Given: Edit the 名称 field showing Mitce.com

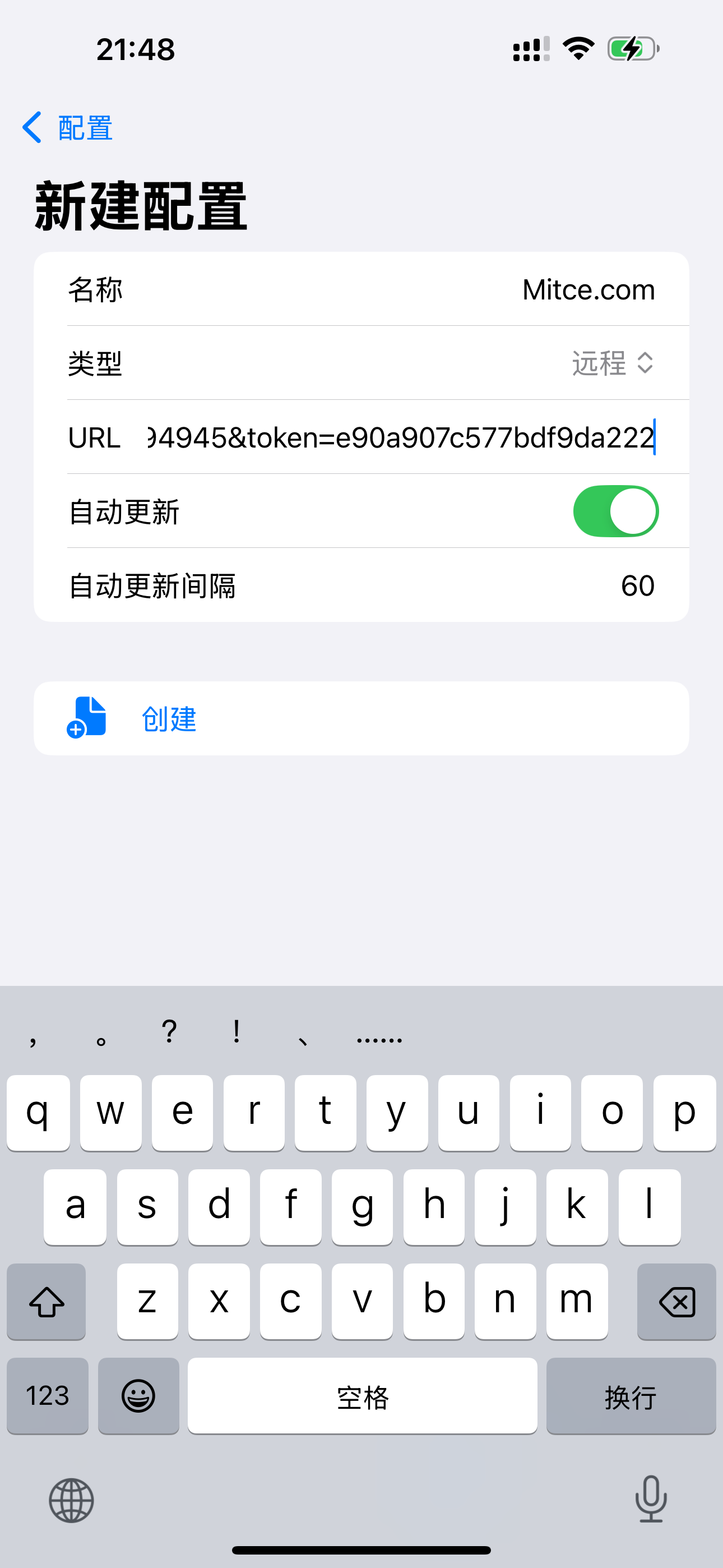Looking at the screenshot, I should 588,290.
